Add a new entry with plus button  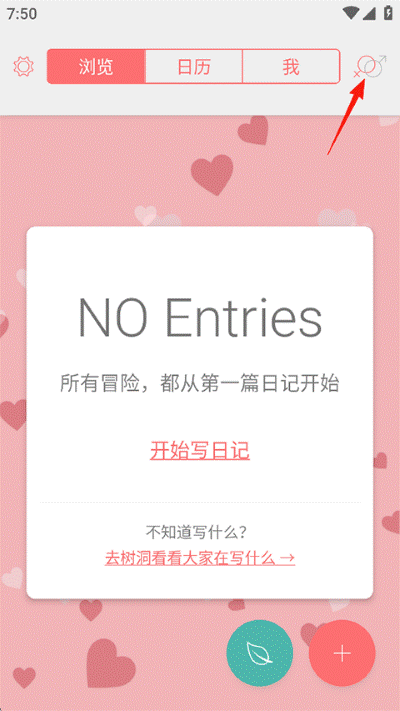(x=342, y=653)
